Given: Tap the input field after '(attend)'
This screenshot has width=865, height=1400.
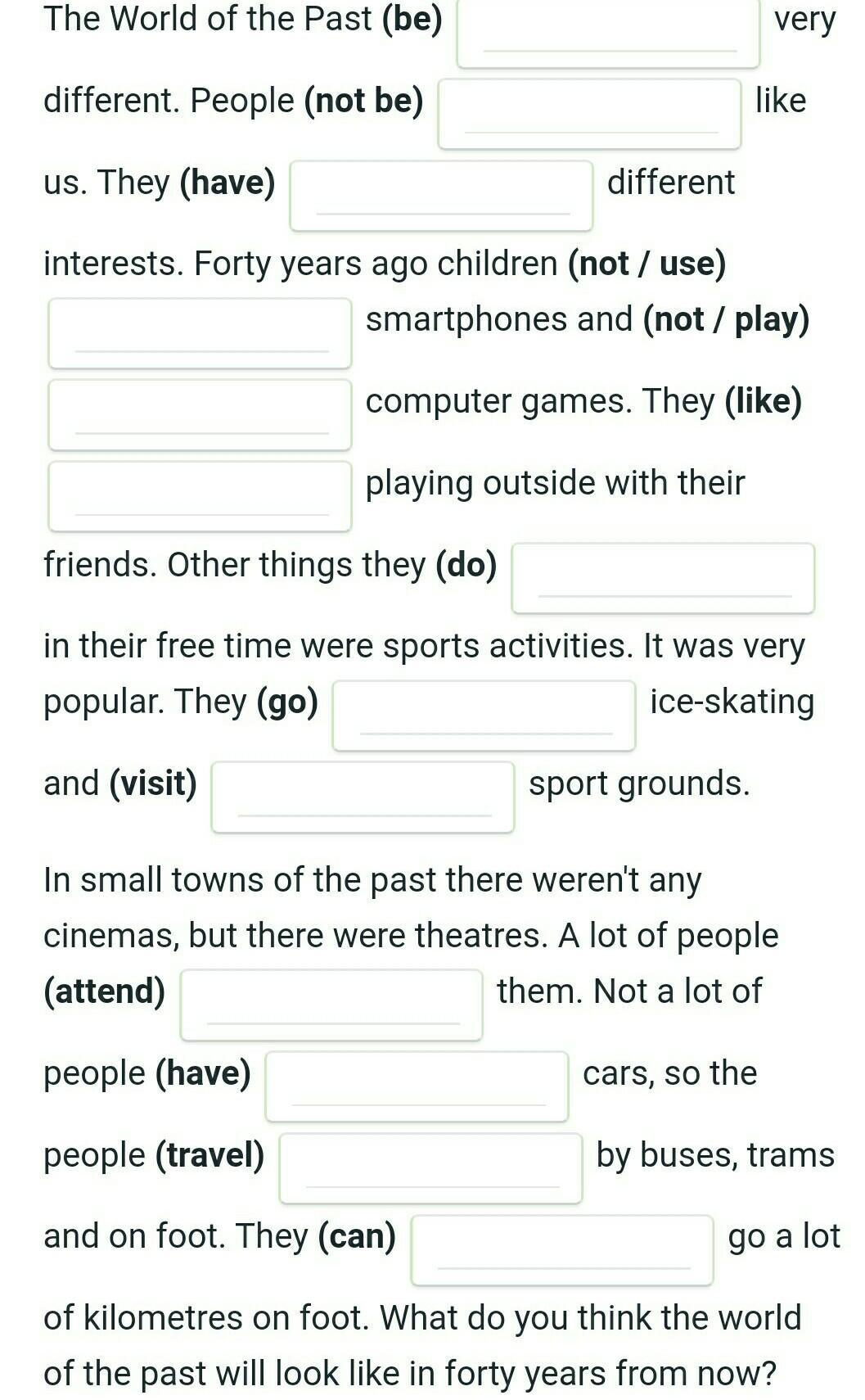Looking at the screenshot, I should pyautogui.click(x=331, y=1005).
